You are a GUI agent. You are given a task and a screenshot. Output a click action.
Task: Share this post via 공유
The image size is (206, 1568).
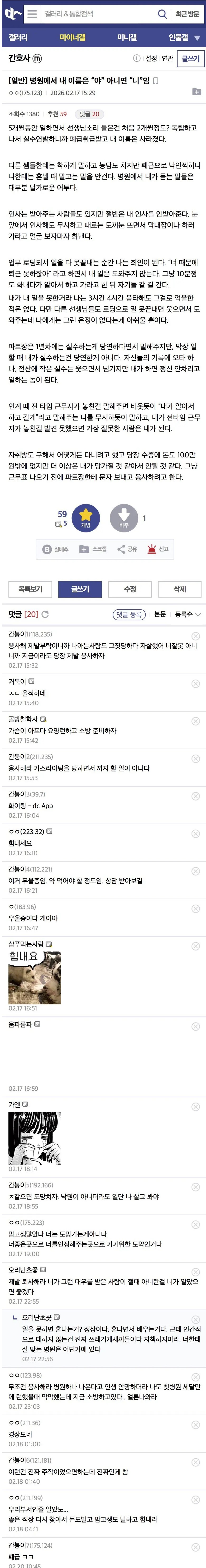click(x=128, y=549)
